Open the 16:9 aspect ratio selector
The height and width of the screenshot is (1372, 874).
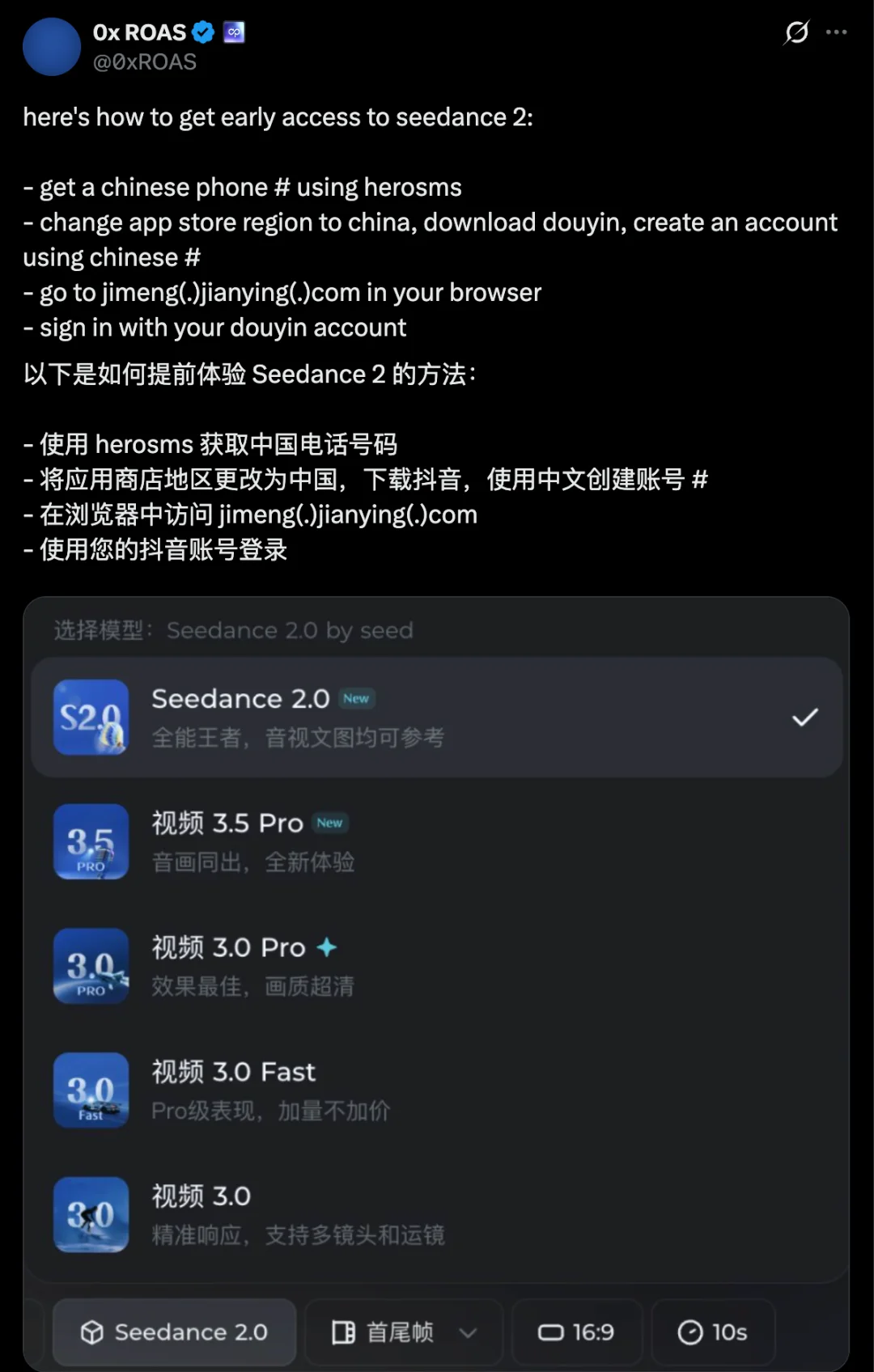click(576, 1332)
